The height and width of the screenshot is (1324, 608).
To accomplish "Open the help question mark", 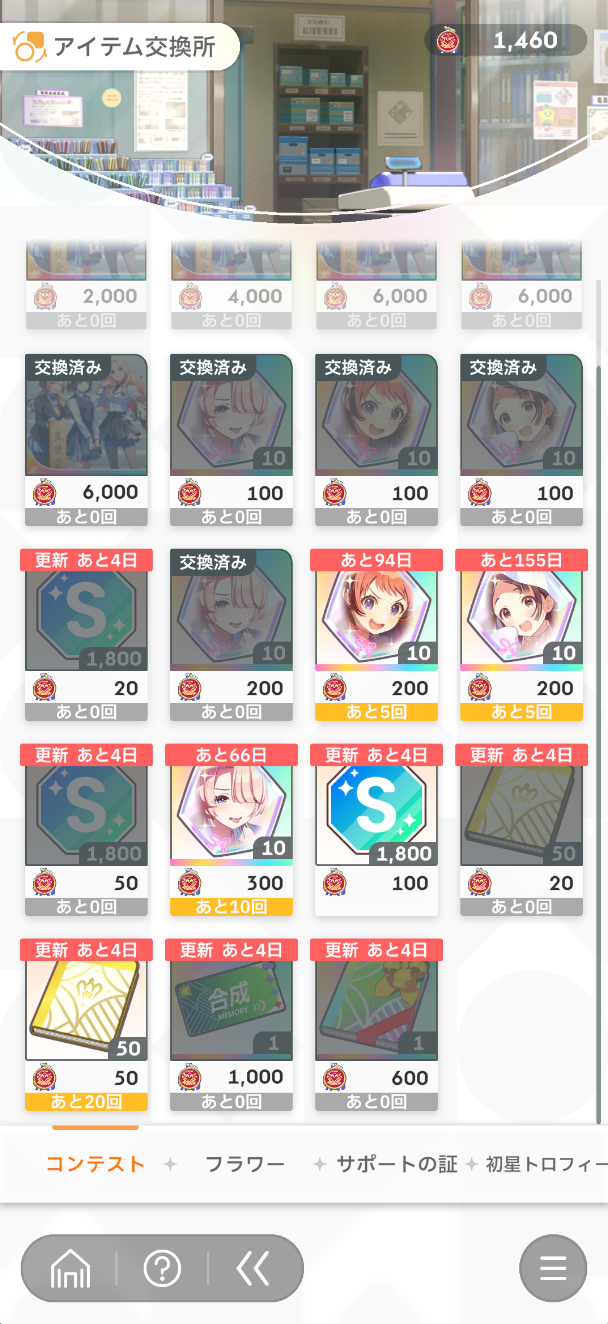I will [x=162, y=1269].
